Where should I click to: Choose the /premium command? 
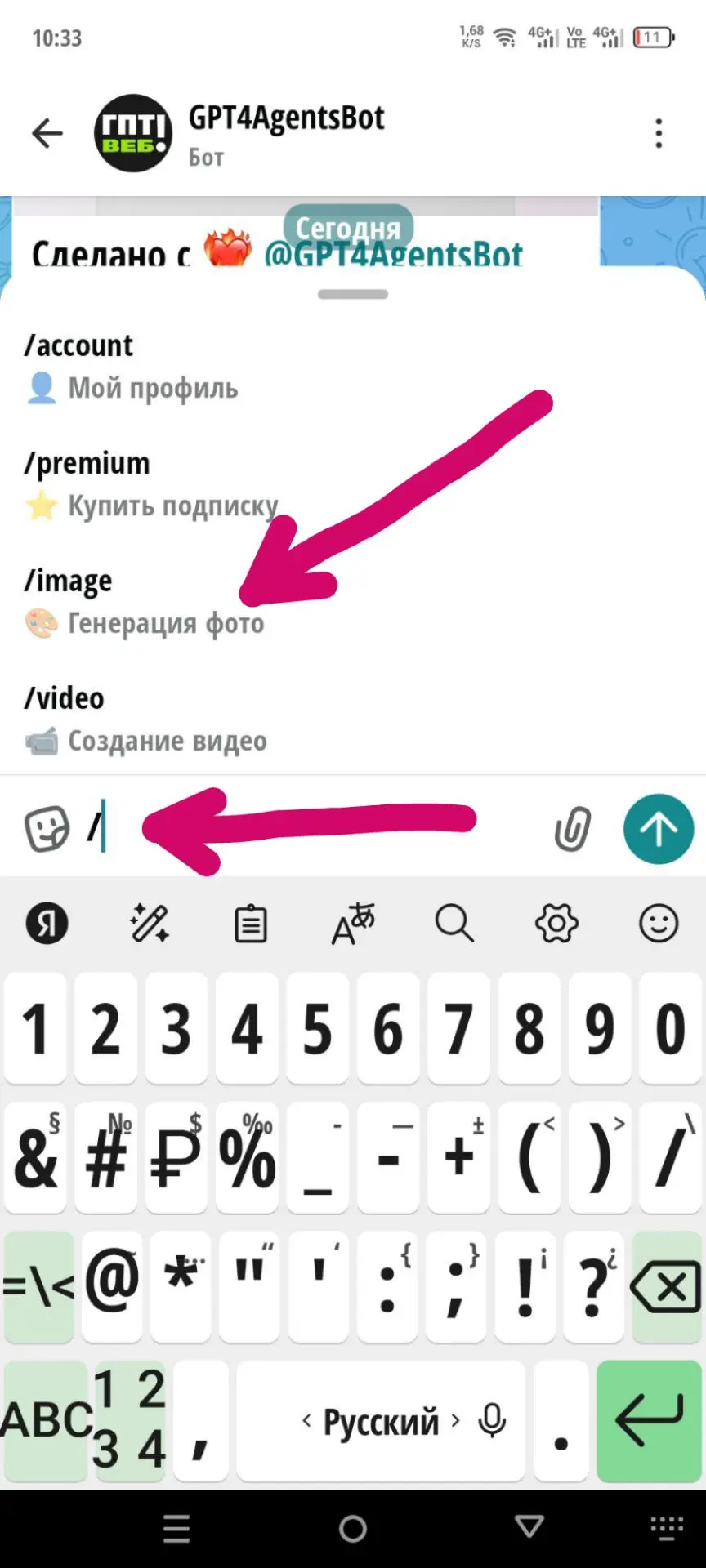353,485
